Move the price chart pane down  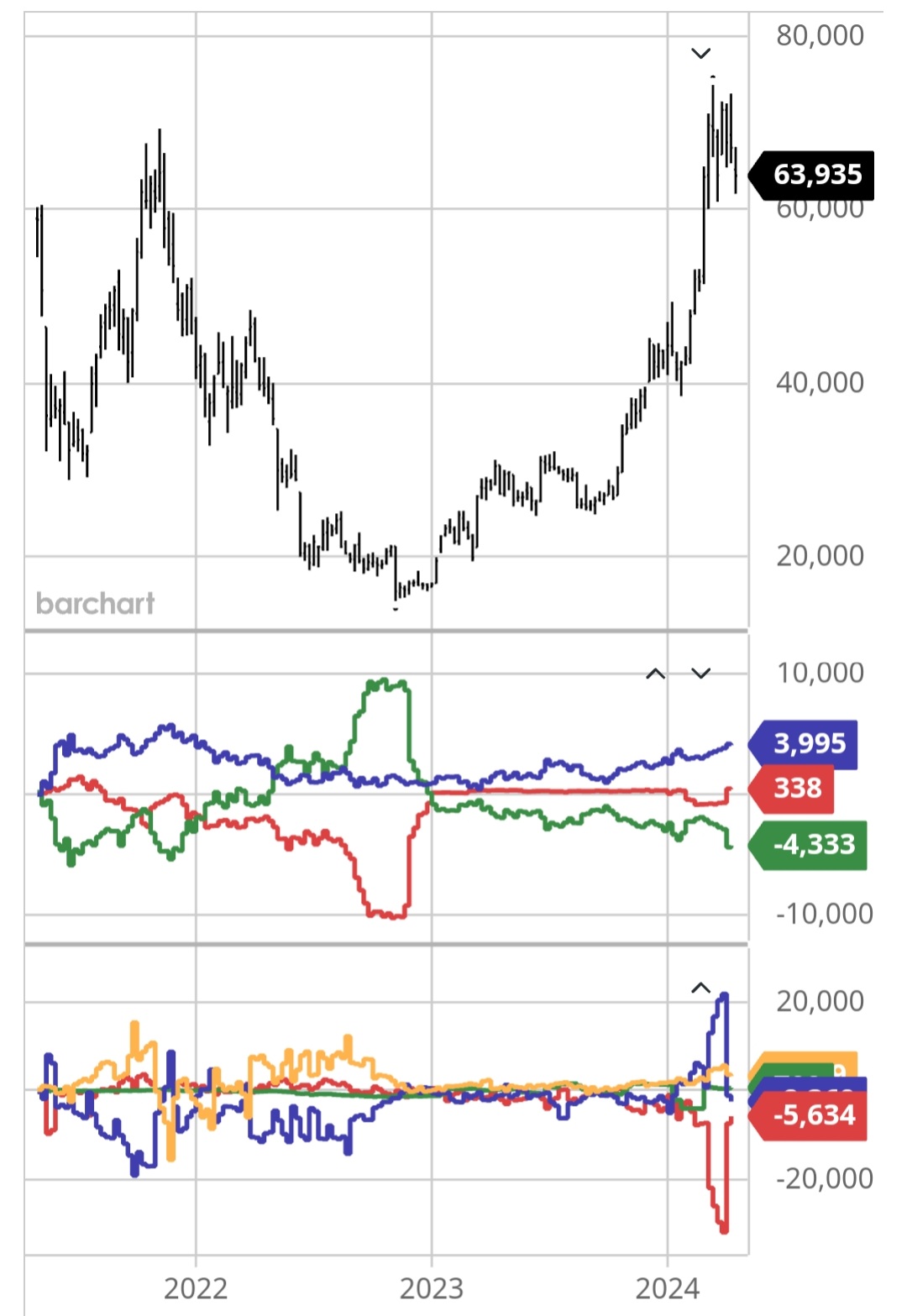click(x=700, y=54)
